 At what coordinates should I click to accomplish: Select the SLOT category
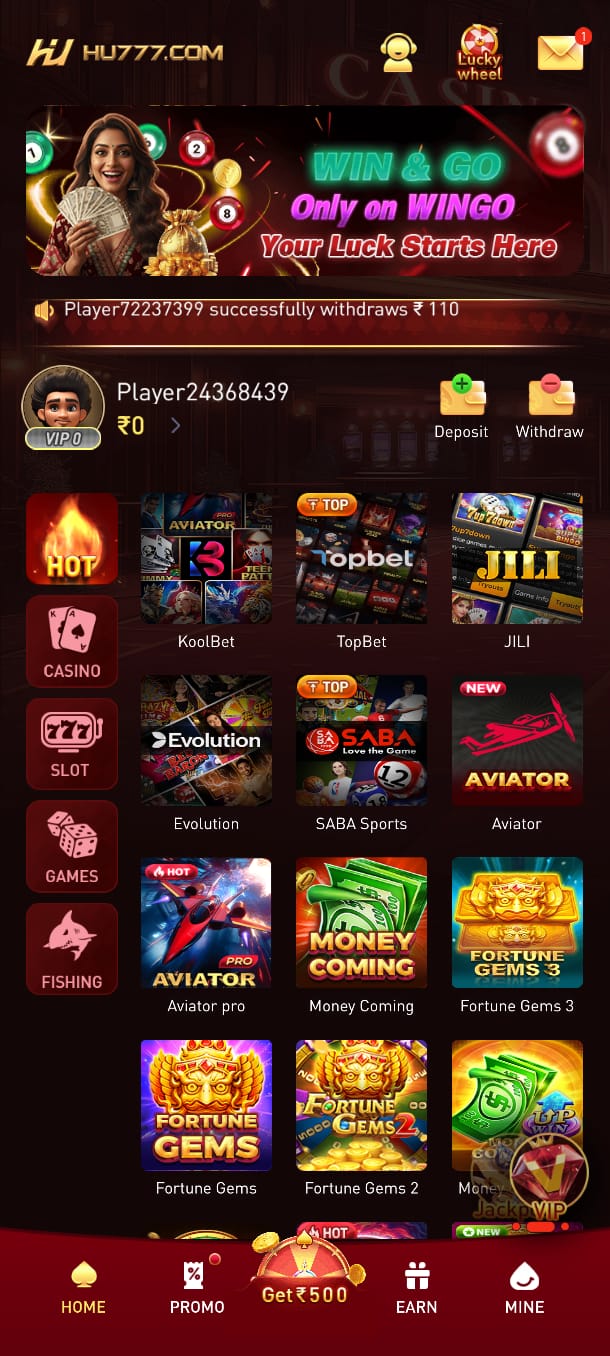(72, 743)
